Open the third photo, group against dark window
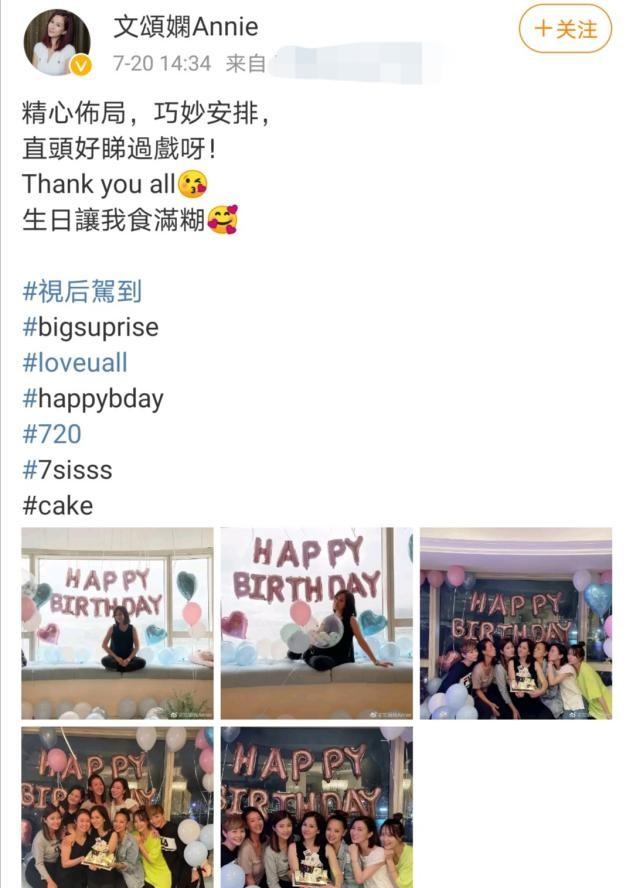633x888 pixels. pyautogui.click(x=515, y=623)
